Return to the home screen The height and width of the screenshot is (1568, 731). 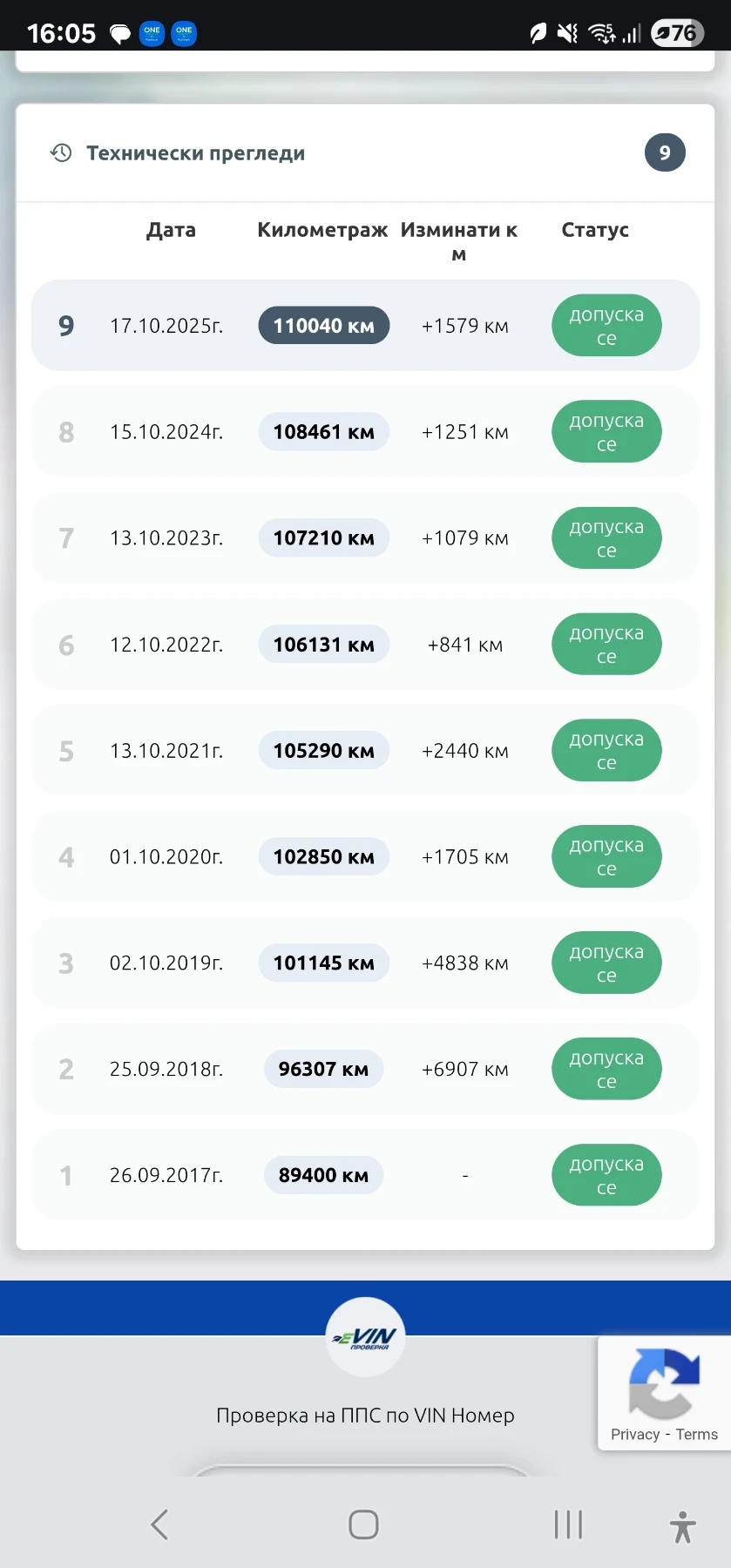[363, 1524]
